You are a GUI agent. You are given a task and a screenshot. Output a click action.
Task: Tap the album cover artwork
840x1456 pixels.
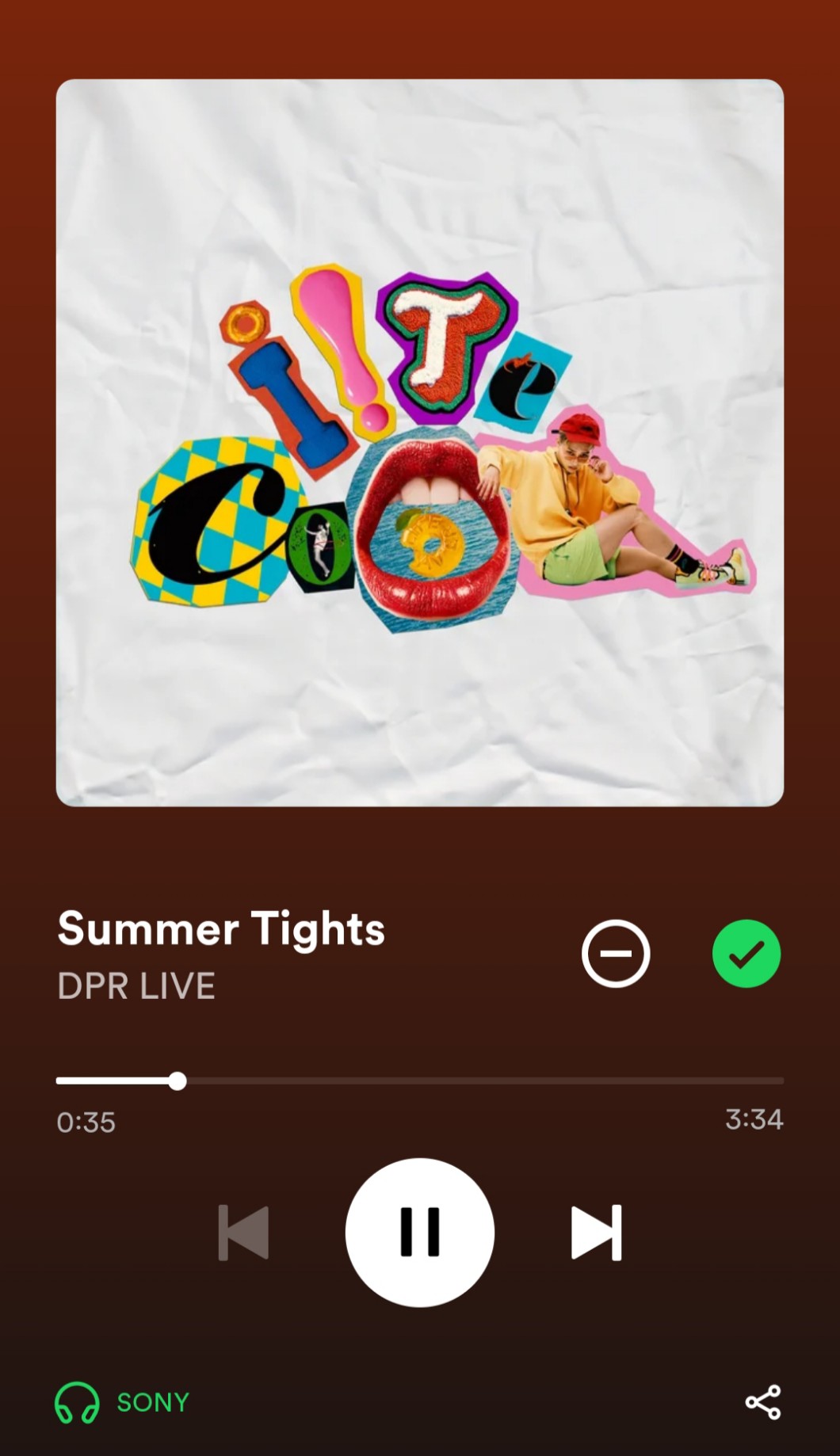click(x=419, y=442)
